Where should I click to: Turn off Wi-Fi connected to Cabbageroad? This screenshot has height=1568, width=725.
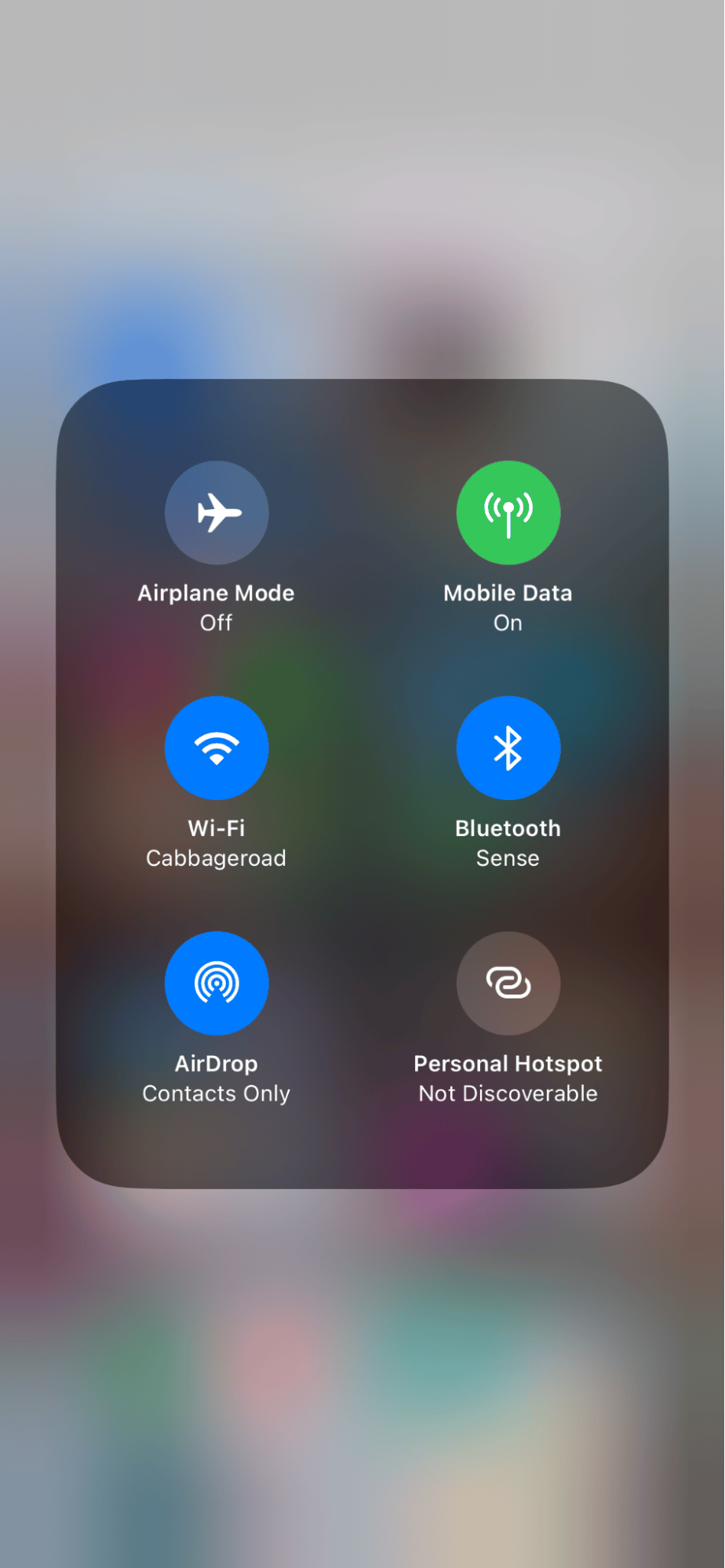coord(217,748)
